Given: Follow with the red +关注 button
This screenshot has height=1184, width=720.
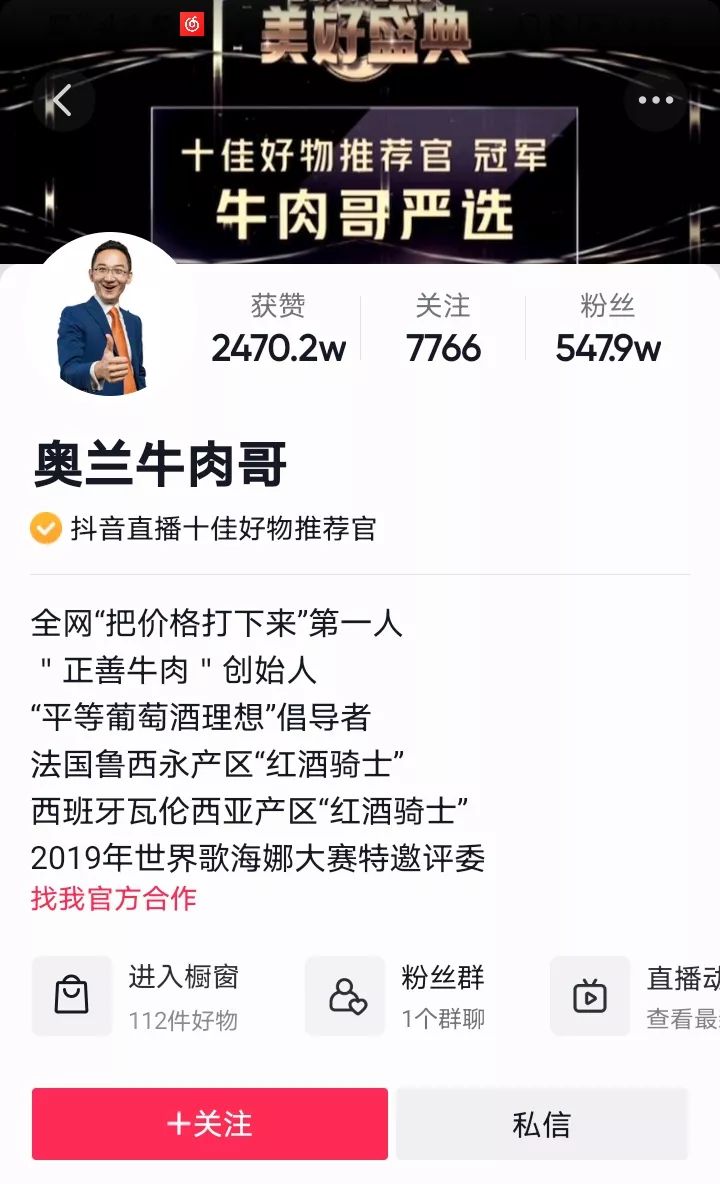Looking at the screenshot, I should coord(210,1124).
